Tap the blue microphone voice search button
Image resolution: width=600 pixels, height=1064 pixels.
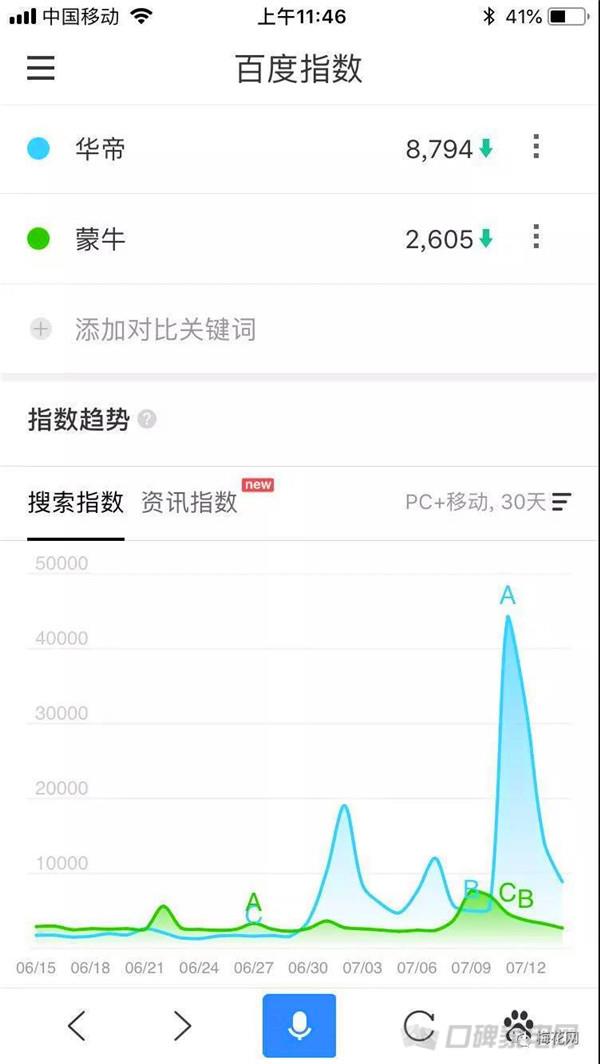click(299, 1025)
